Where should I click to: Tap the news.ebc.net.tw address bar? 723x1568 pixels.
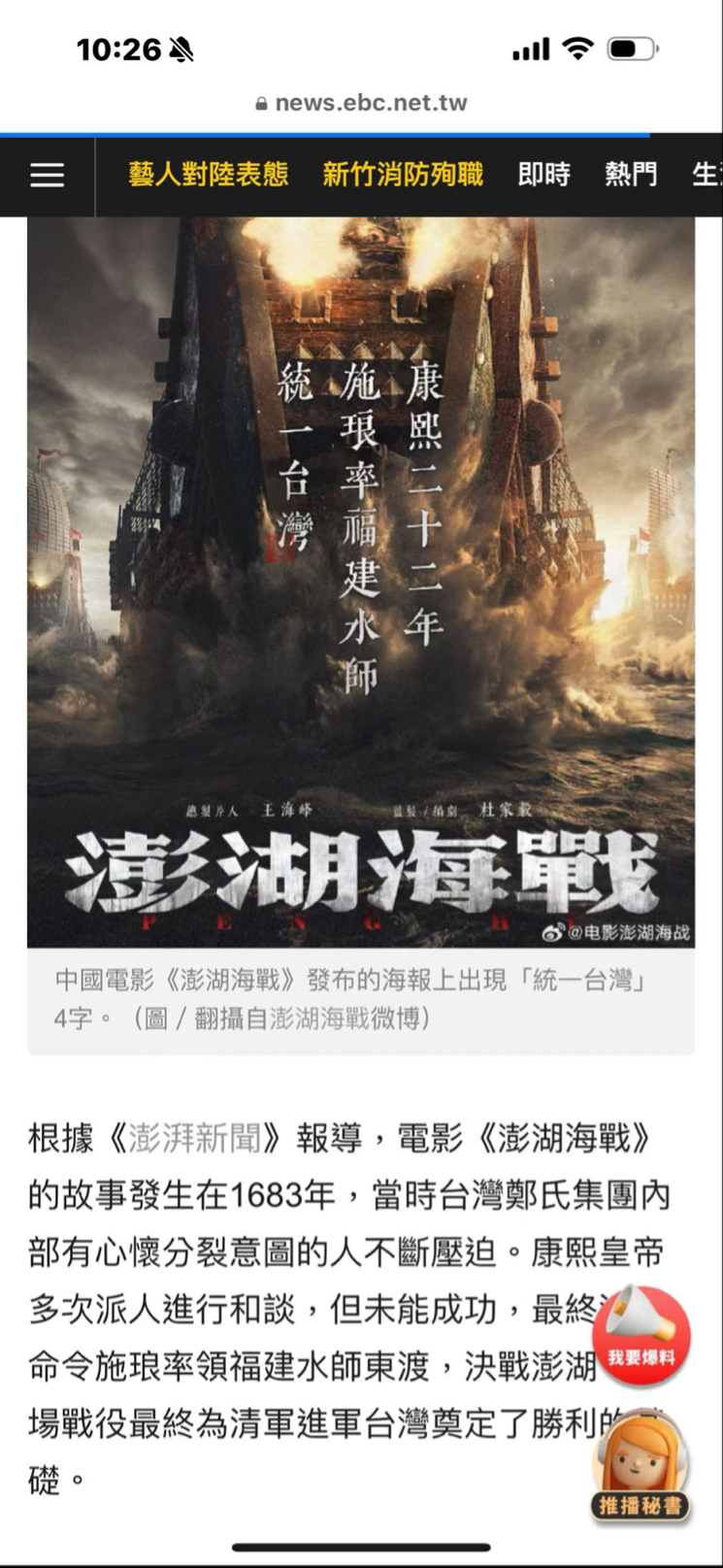click(x=361, y=103)
